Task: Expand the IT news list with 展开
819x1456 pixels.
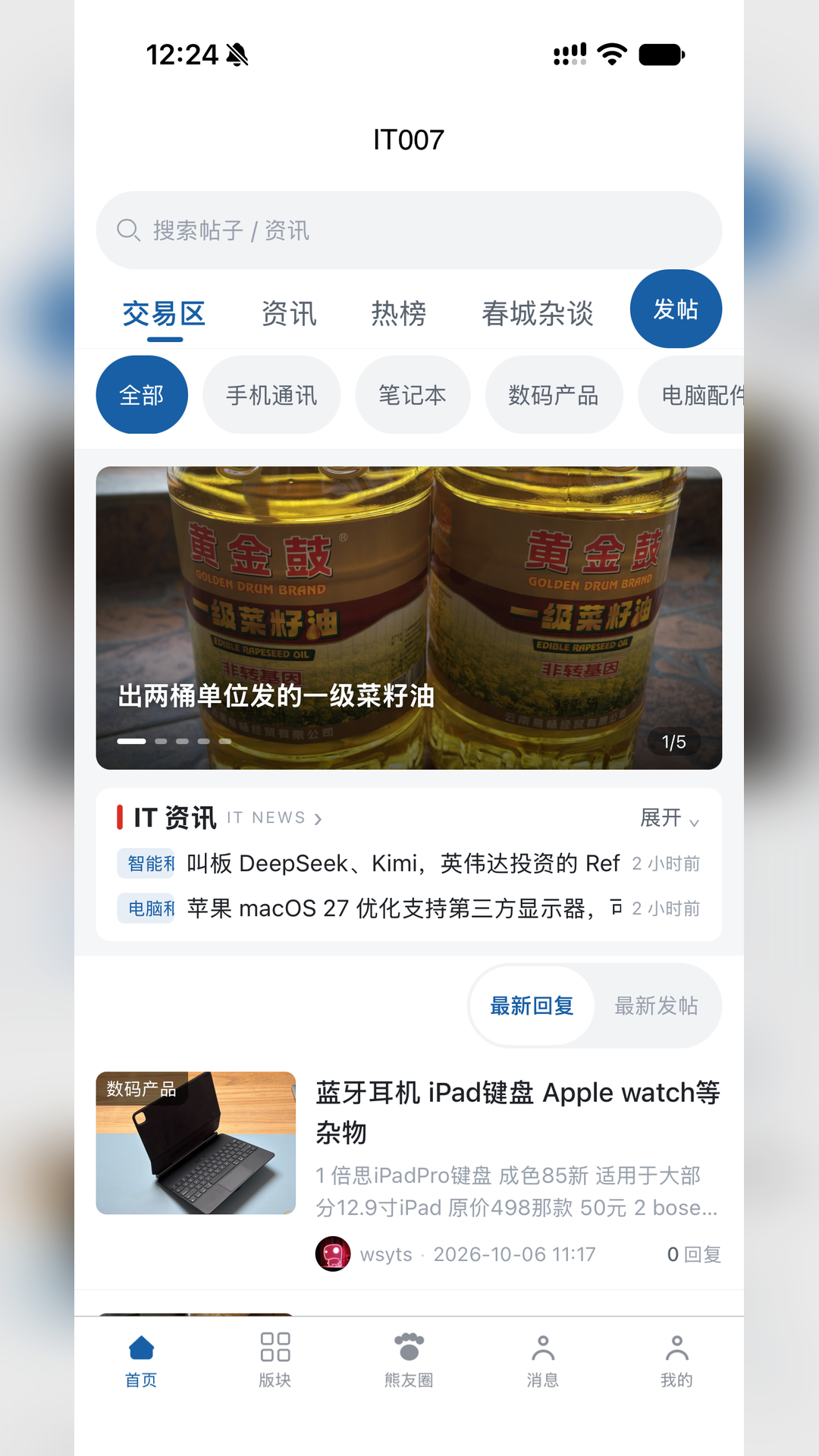Action: pyautogui.click(x=670, y=817)
